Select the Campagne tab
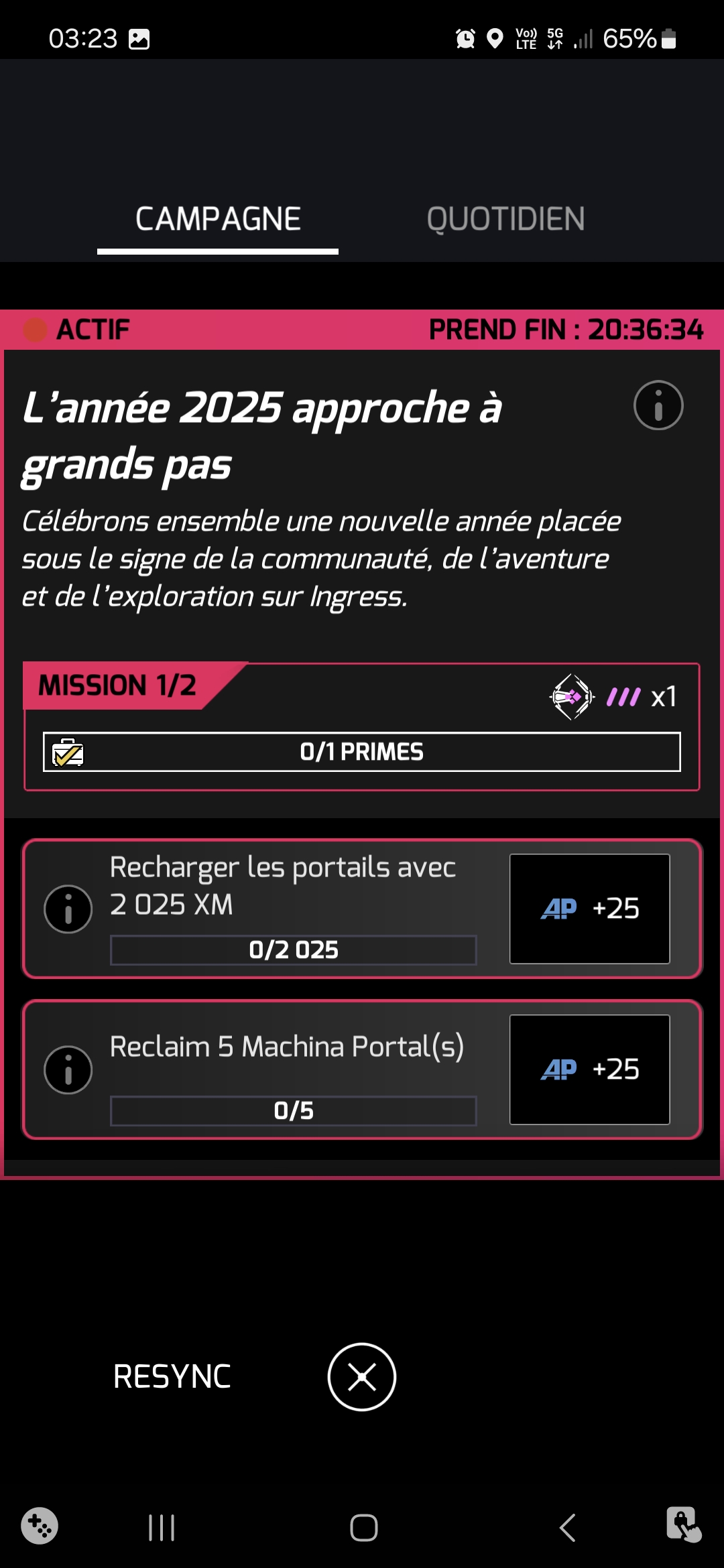 point(218,219)
